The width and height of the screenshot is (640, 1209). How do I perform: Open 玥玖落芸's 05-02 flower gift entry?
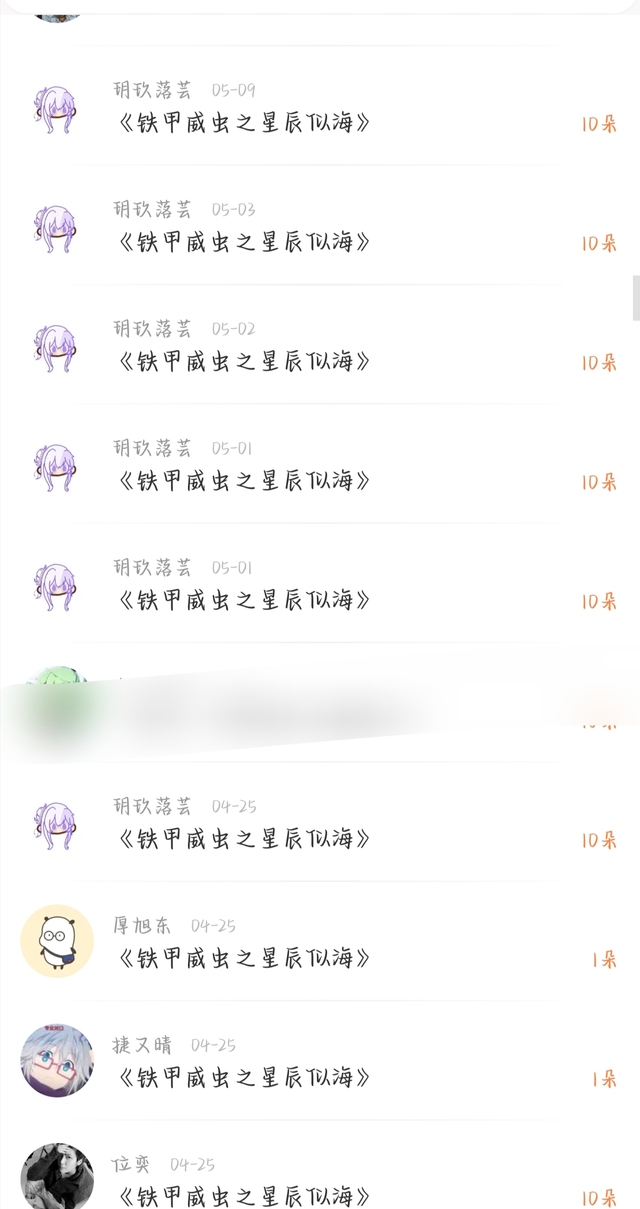pyautogui.click(x=320, y=344)
